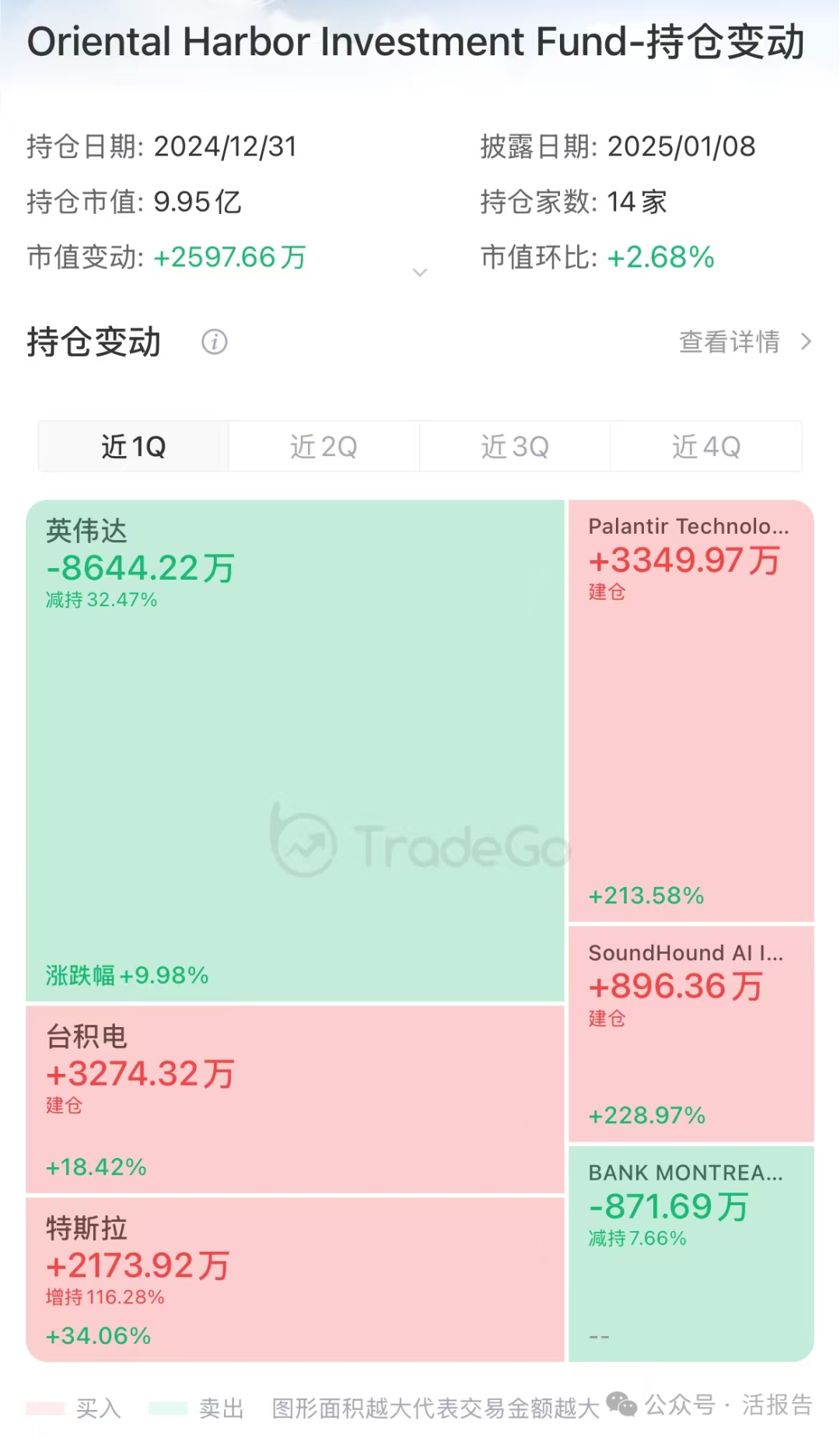The height and width of the screenshot is (1438, 840).
Task: Expand the holdings summary with the chevron
Action: pyautogui.click(x=420, y=272)
